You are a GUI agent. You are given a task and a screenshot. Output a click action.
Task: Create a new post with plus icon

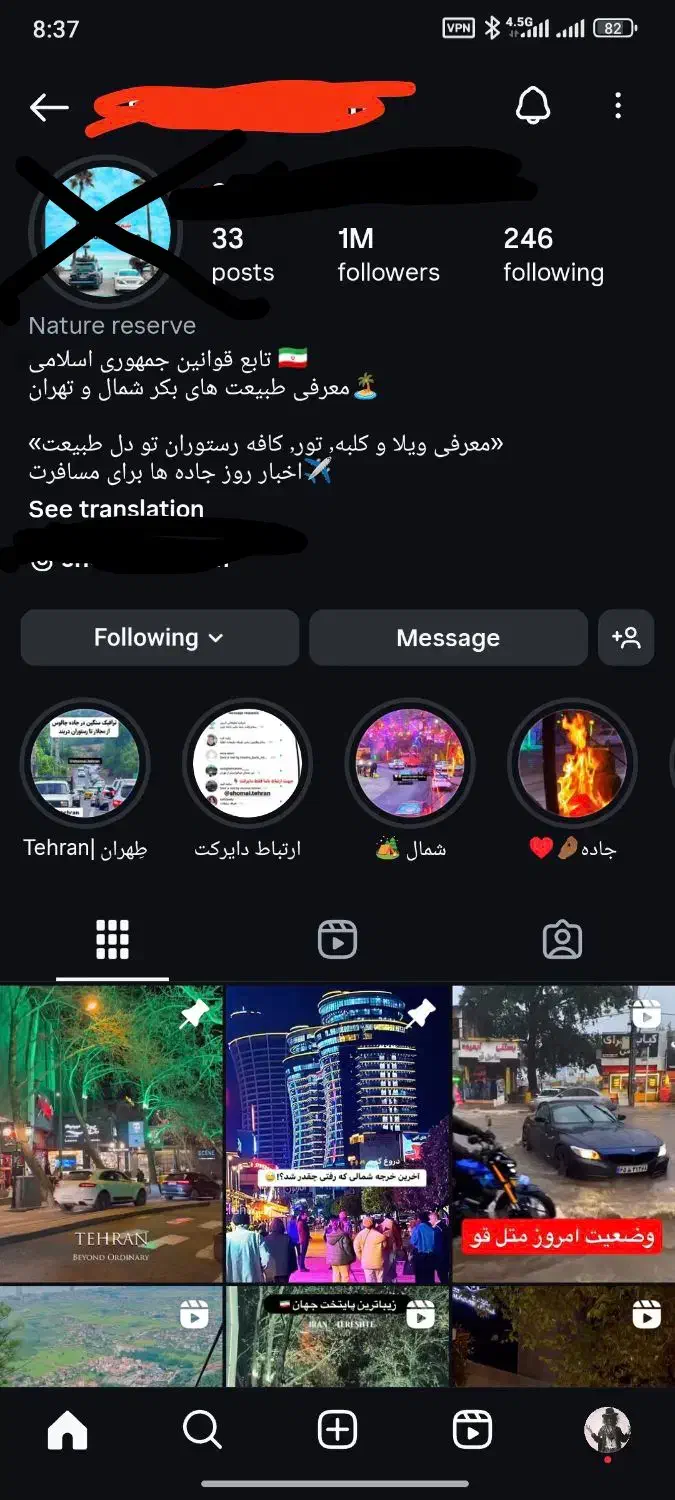(337, 1431)
